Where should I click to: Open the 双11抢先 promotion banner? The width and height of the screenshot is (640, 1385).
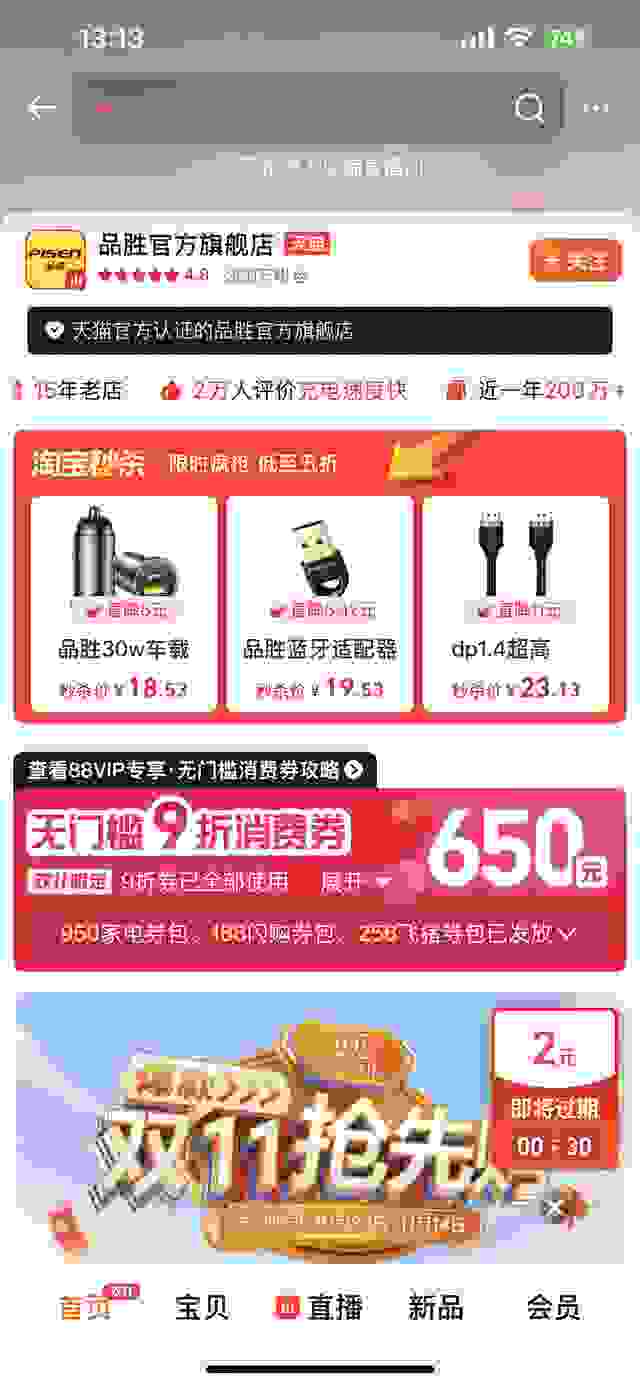coord(250,1120)
